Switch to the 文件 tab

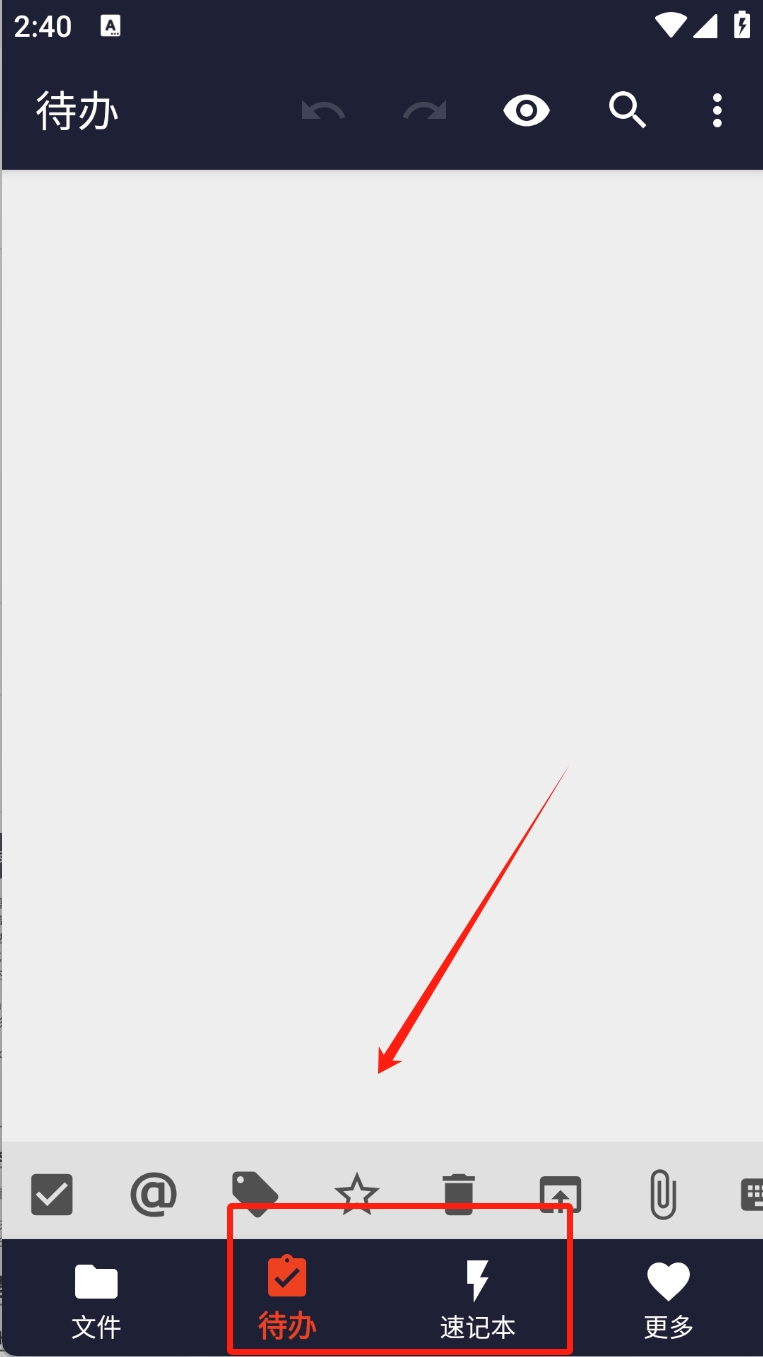[x=96, y=1298]
